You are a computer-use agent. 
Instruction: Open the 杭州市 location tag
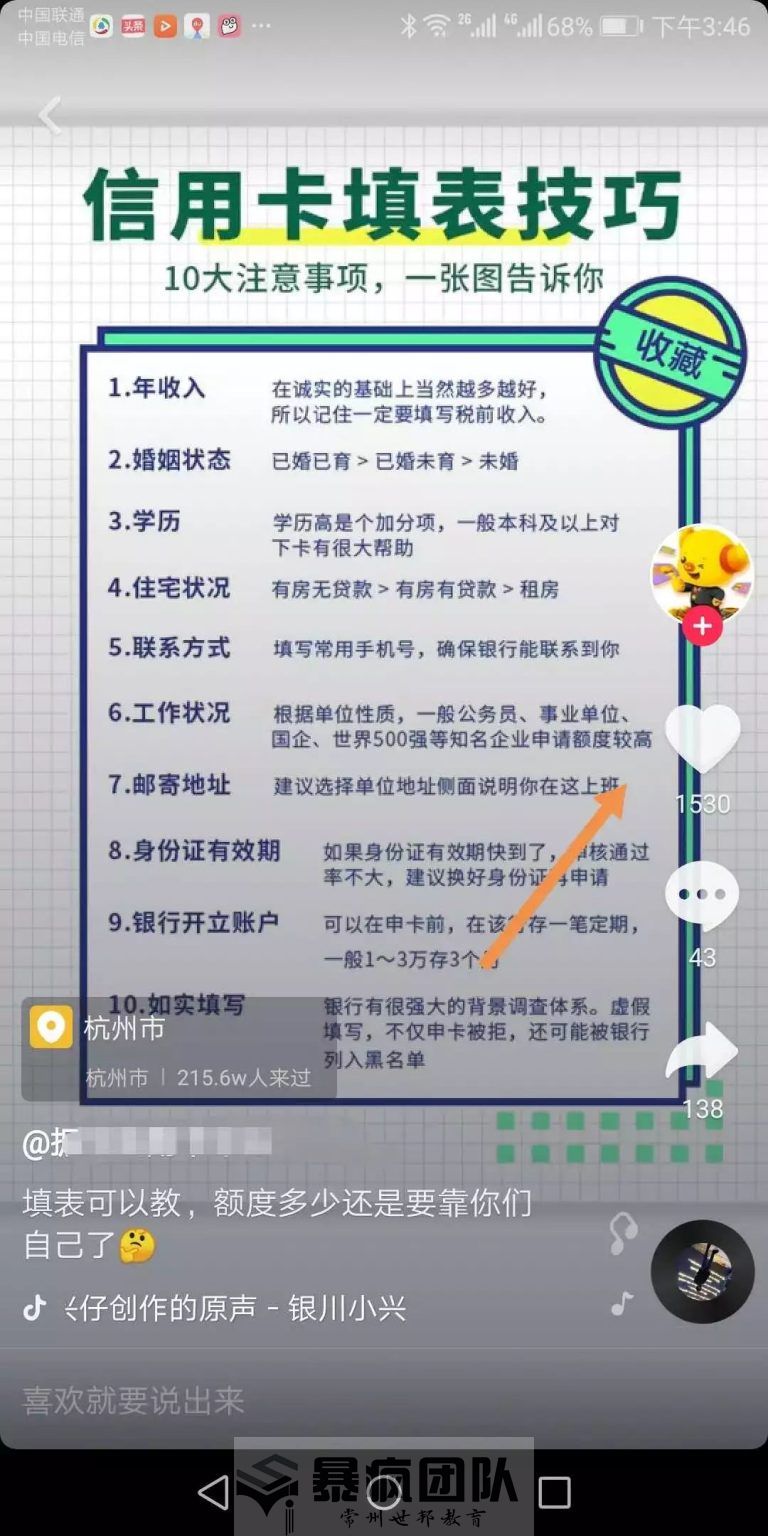coord(178,1047)
